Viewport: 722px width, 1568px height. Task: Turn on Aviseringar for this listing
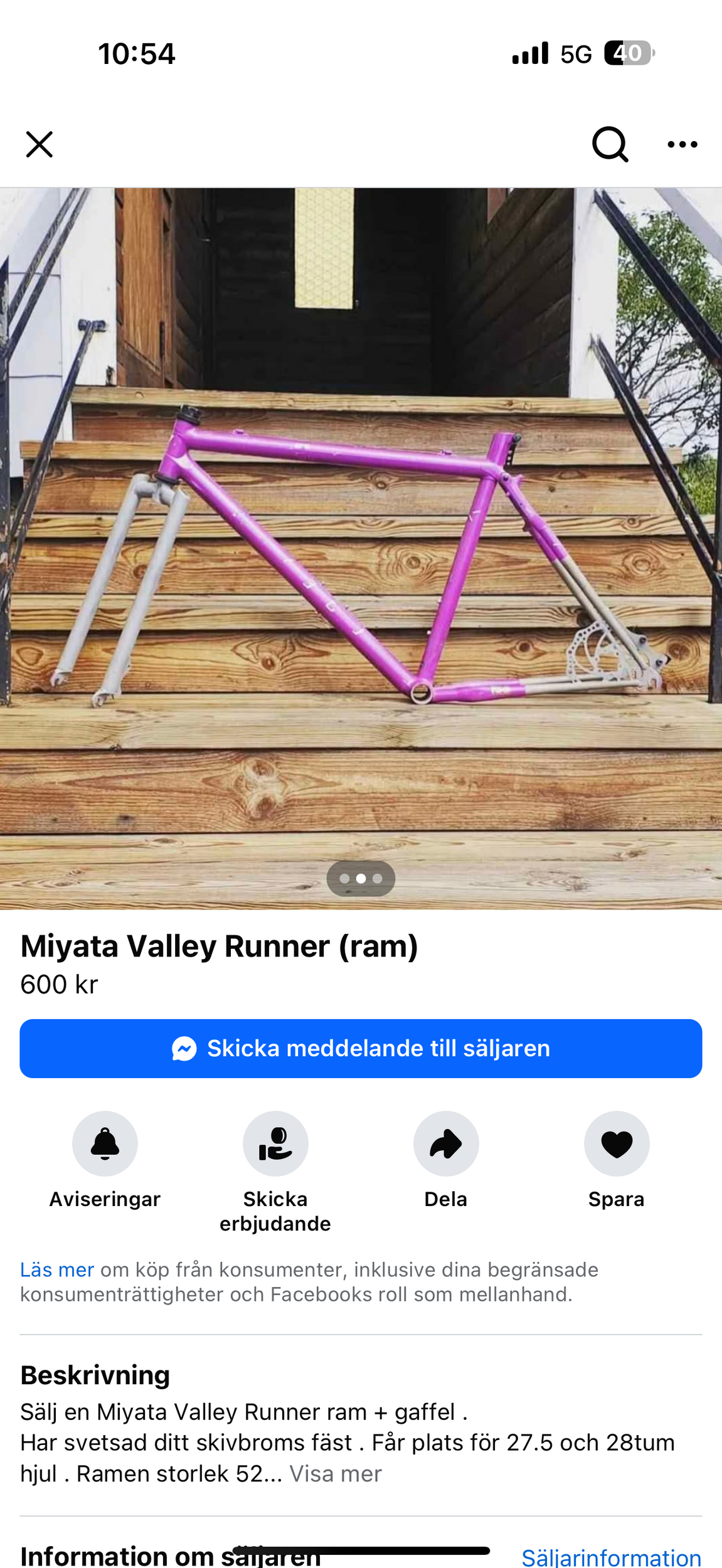pyautogui.click(x=105, y=1143)
